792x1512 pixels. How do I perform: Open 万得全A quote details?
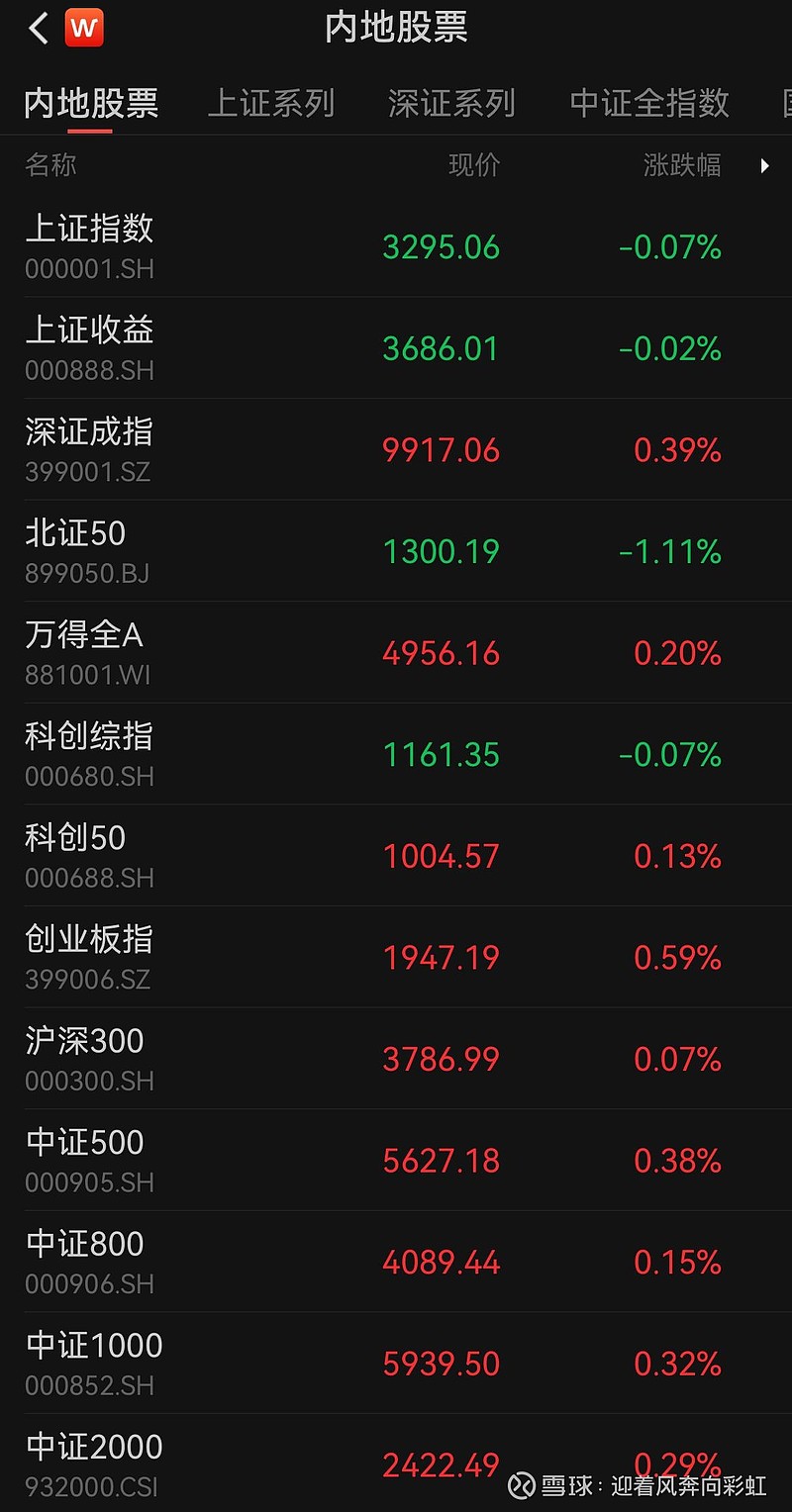tap(396, 651)
